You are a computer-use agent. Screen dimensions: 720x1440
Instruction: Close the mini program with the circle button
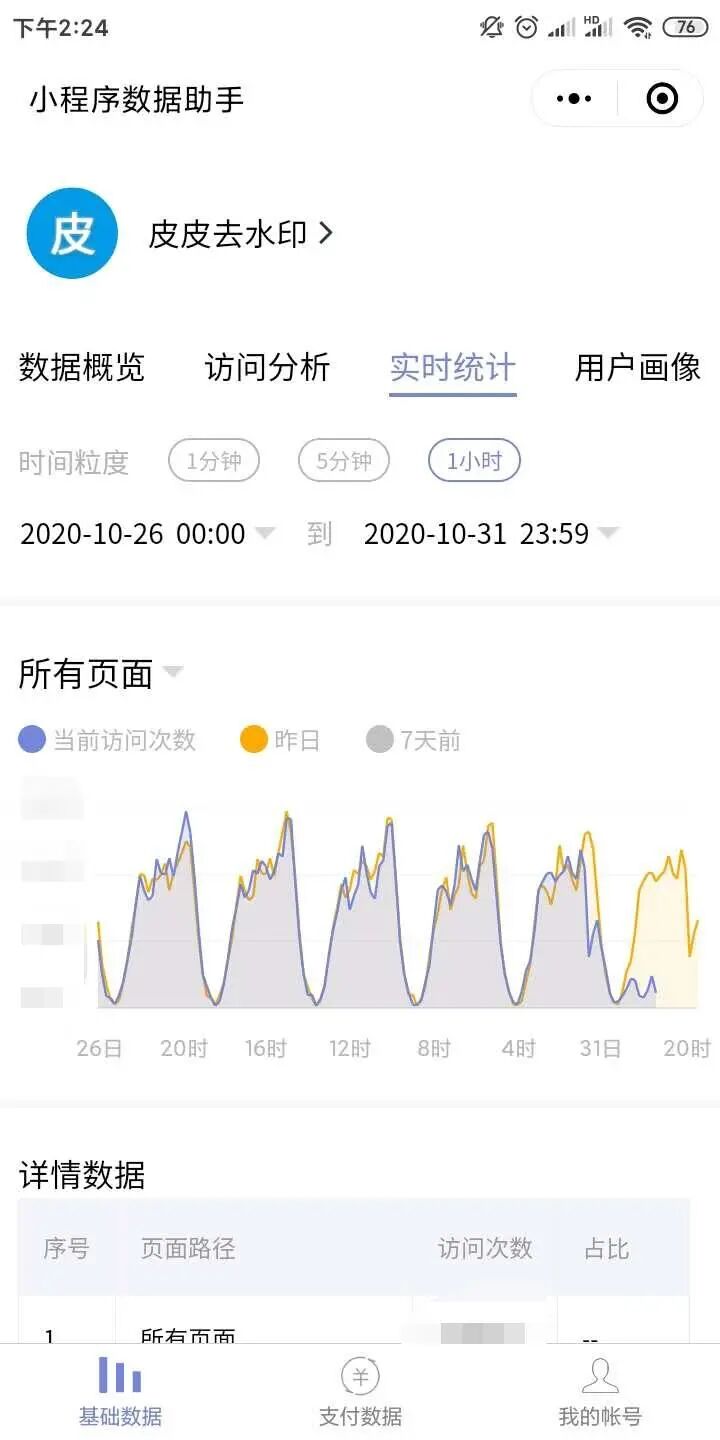click(x=662, y=98)
